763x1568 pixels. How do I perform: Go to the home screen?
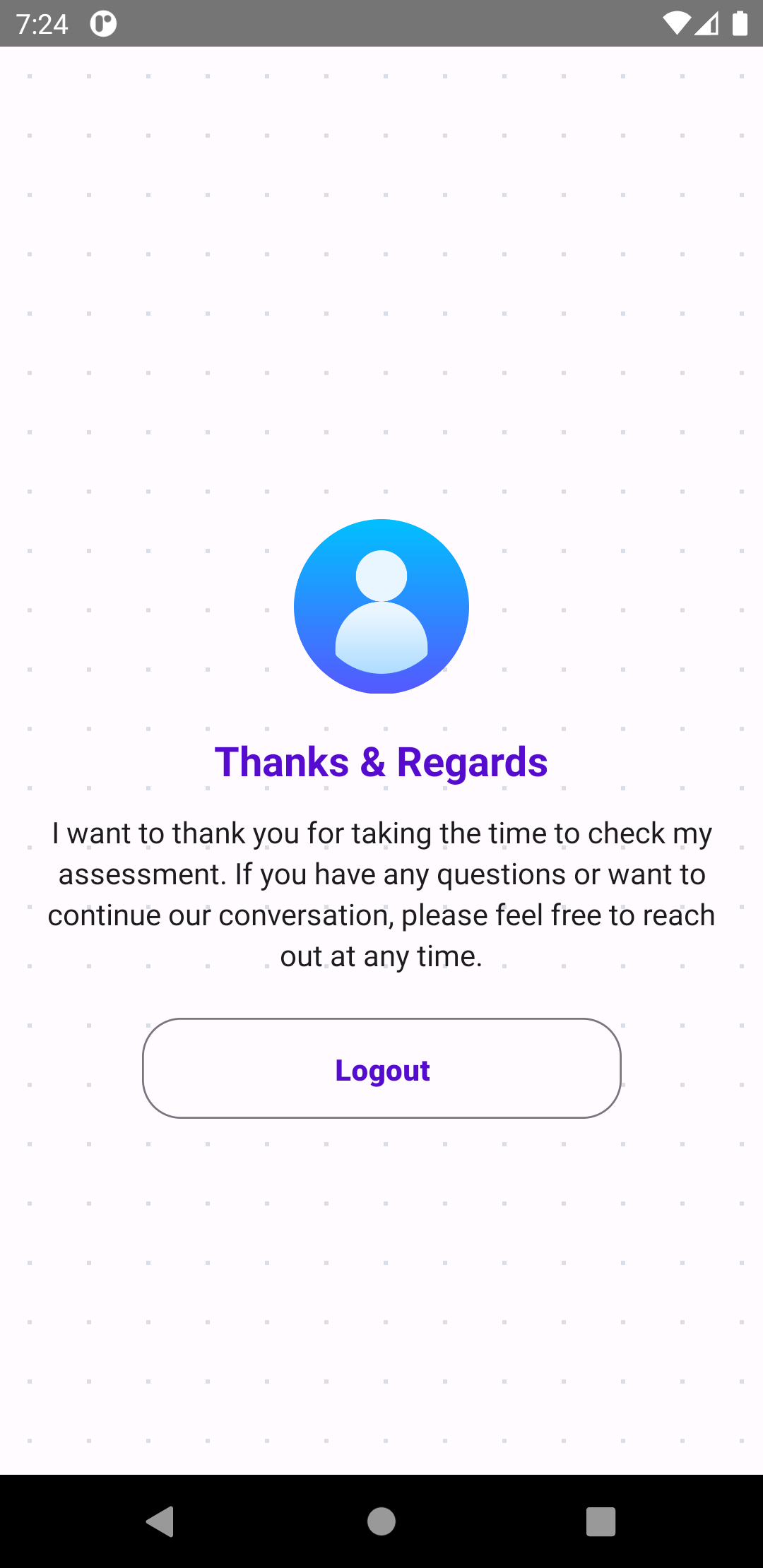pyautogui.click(x=381, y=1521)
